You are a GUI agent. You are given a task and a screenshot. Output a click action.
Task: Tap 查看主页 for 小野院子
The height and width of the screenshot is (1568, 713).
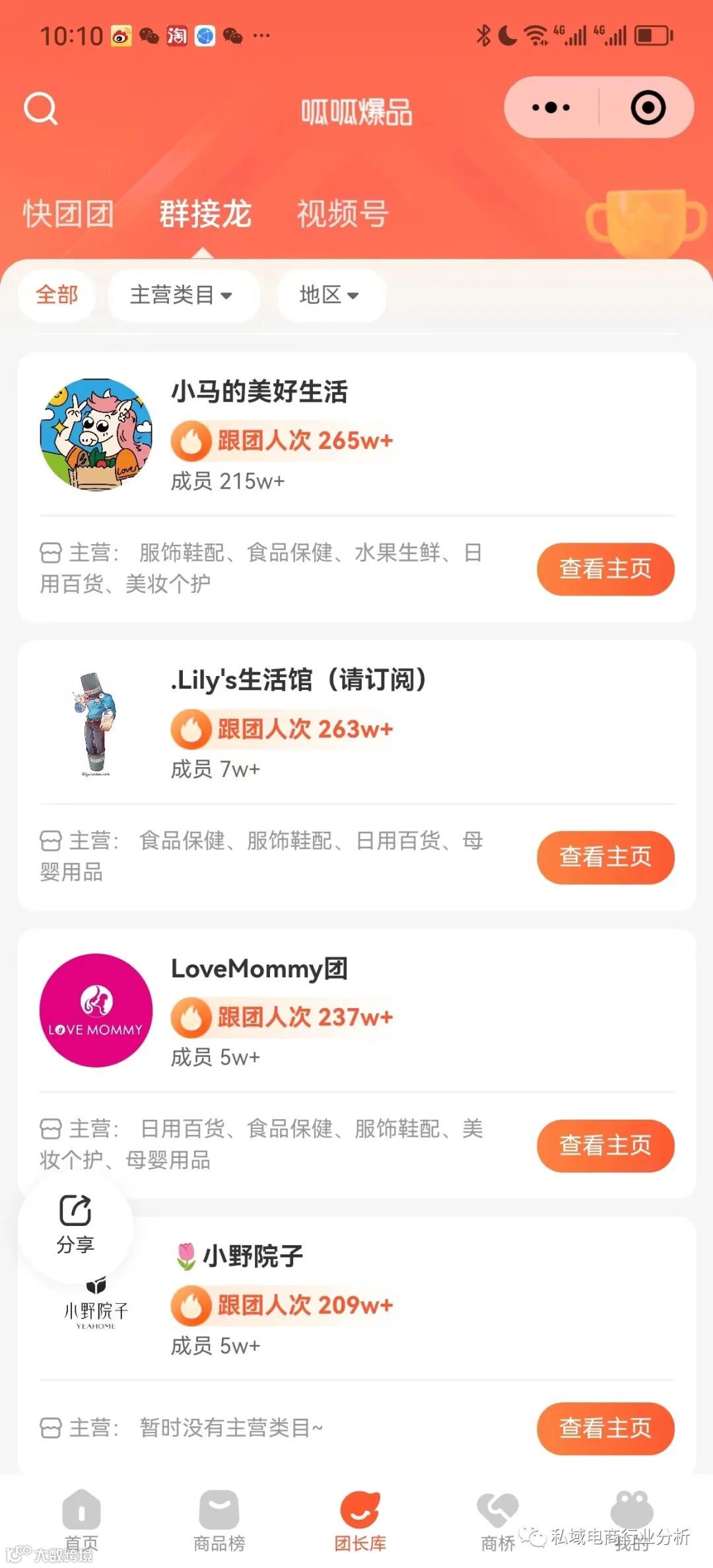click(x=605, y=1428)
